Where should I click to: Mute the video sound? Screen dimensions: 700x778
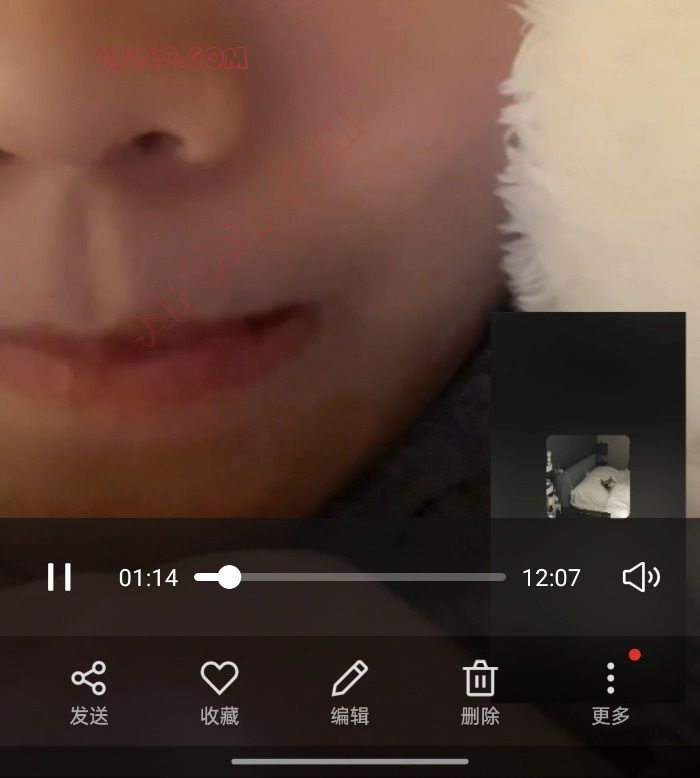coord(641,577)
